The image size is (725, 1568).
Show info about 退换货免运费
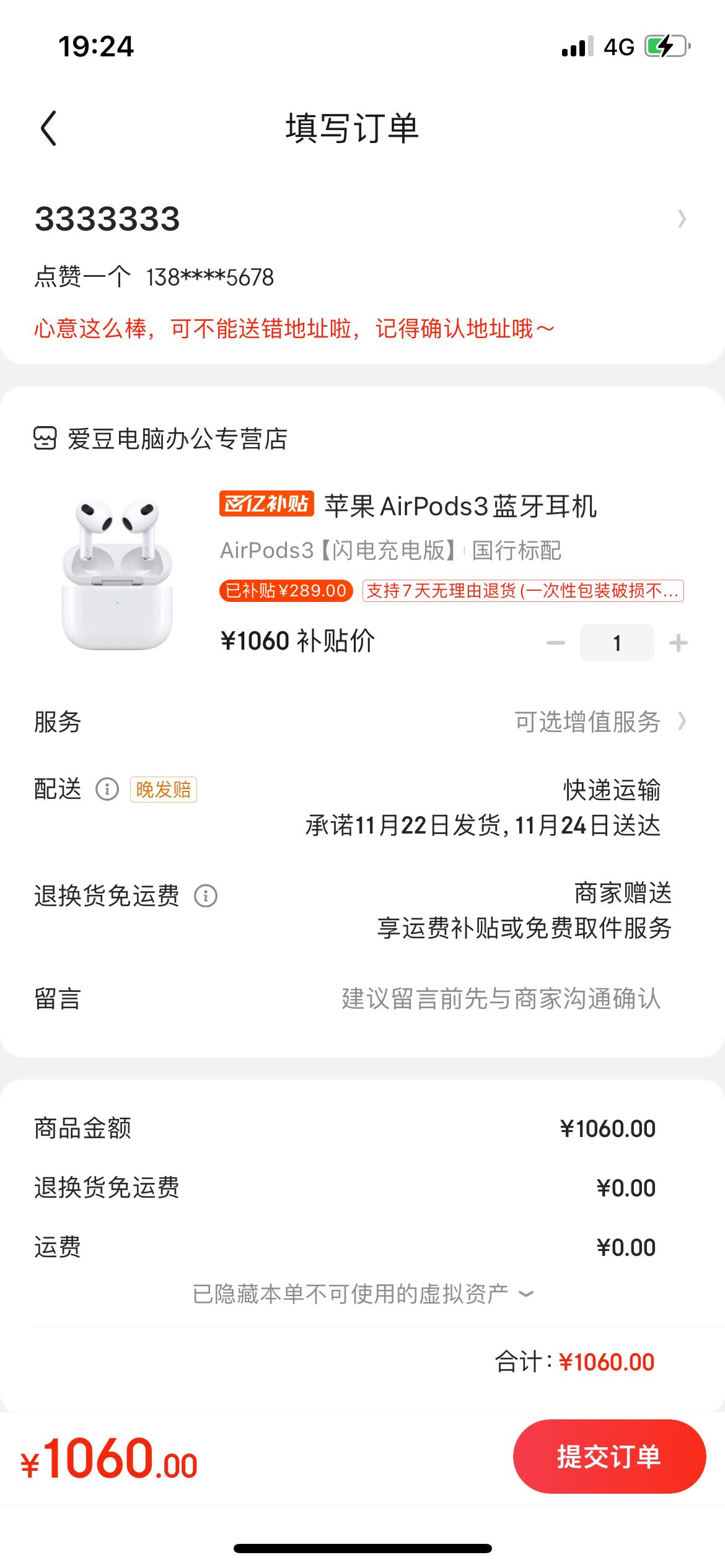pos(206,896)
